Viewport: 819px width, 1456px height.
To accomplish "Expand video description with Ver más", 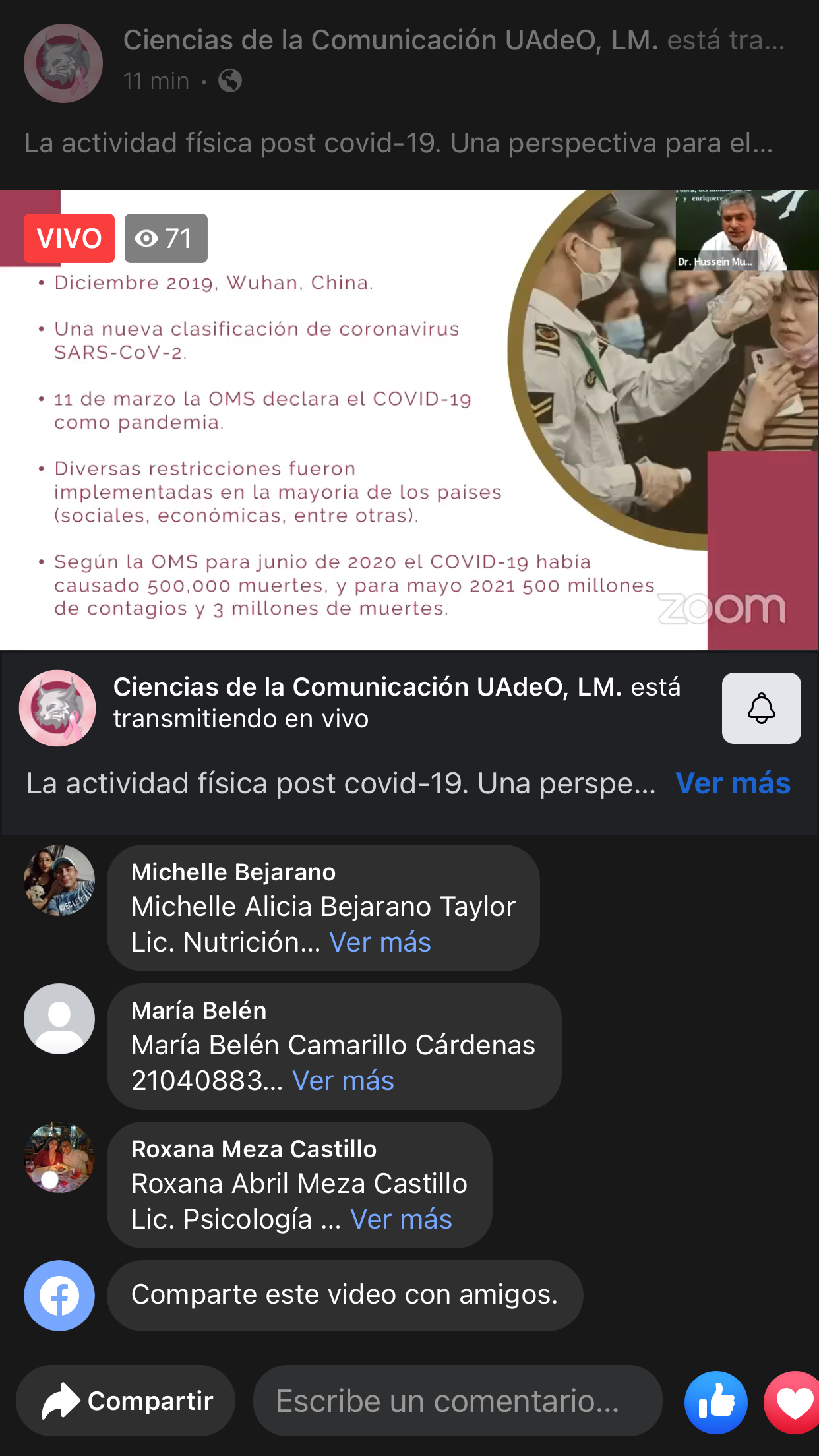I will [733, 783].
